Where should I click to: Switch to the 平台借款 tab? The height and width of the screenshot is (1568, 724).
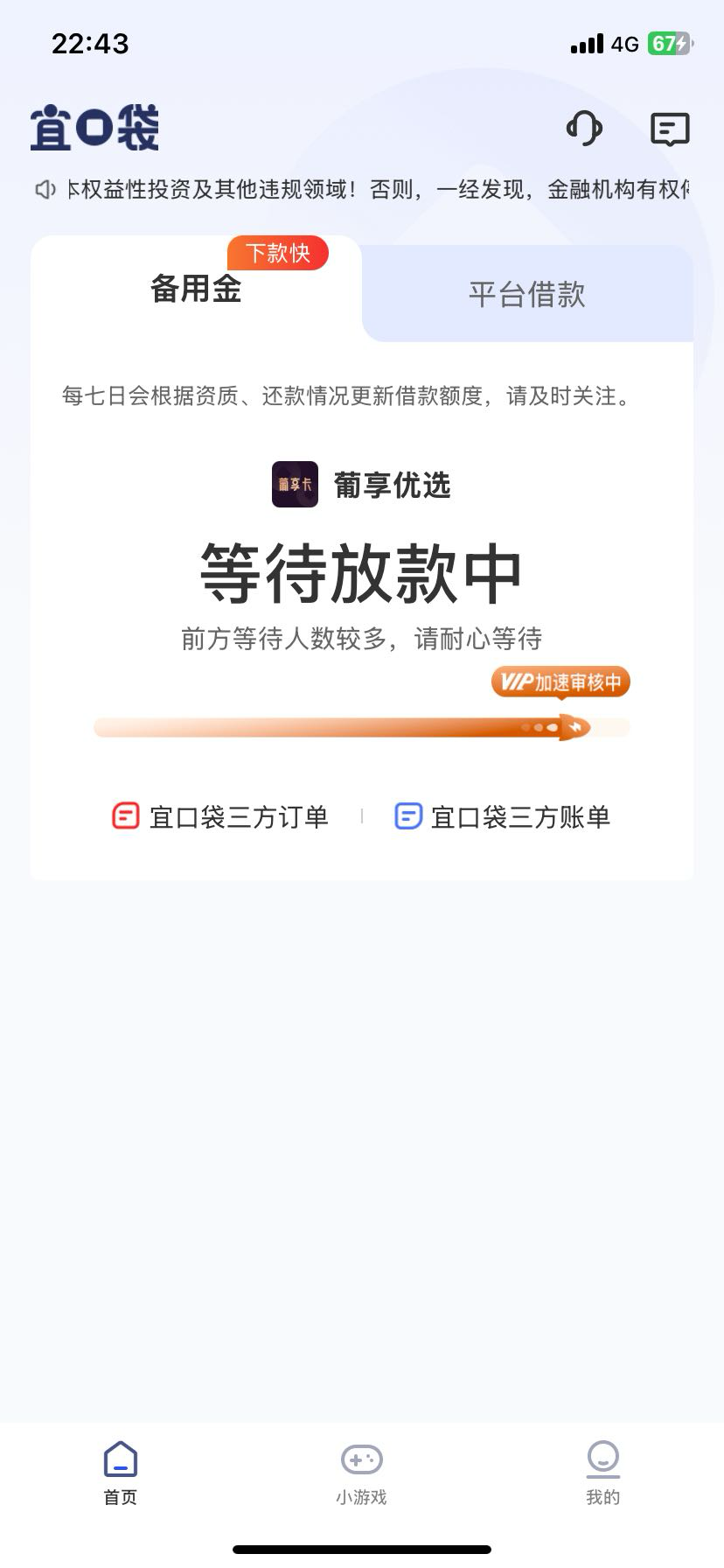point(527,294)
